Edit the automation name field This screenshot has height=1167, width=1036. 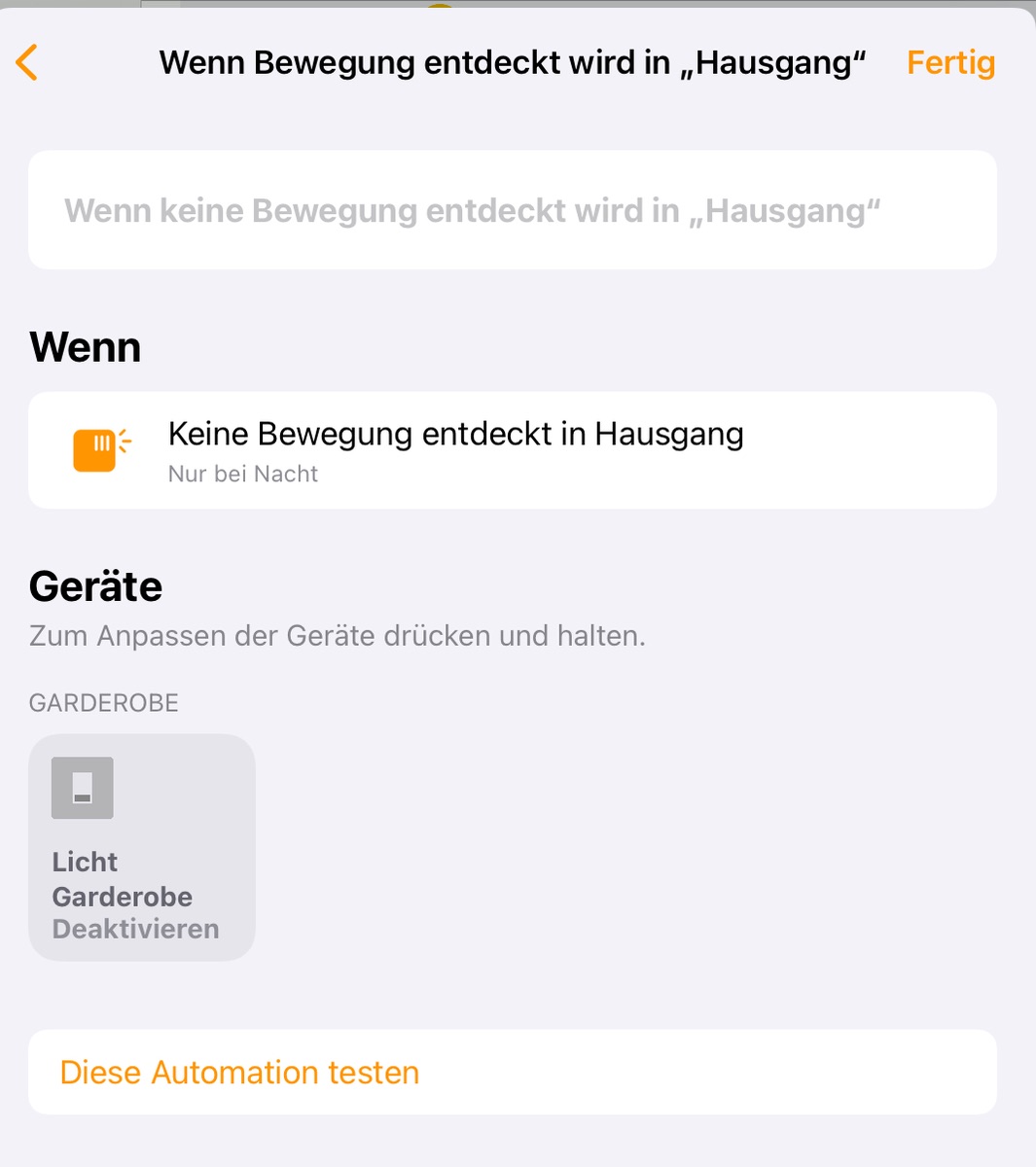point(512,210)
